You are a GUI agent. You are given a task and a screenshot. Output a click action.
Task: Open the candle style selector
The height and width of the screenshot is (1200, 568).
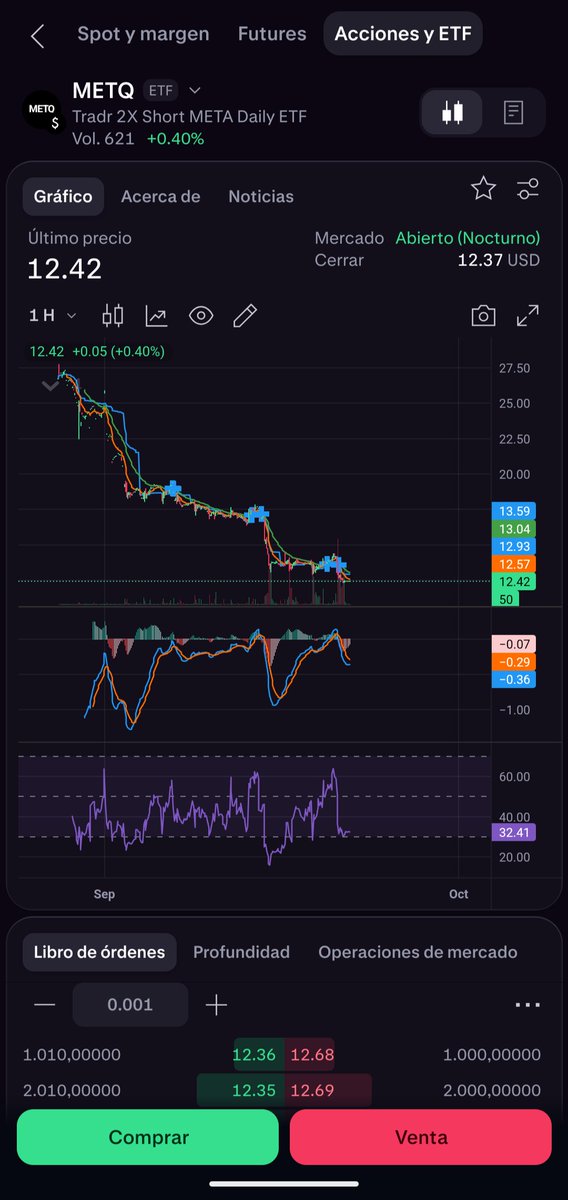[113, 316]
